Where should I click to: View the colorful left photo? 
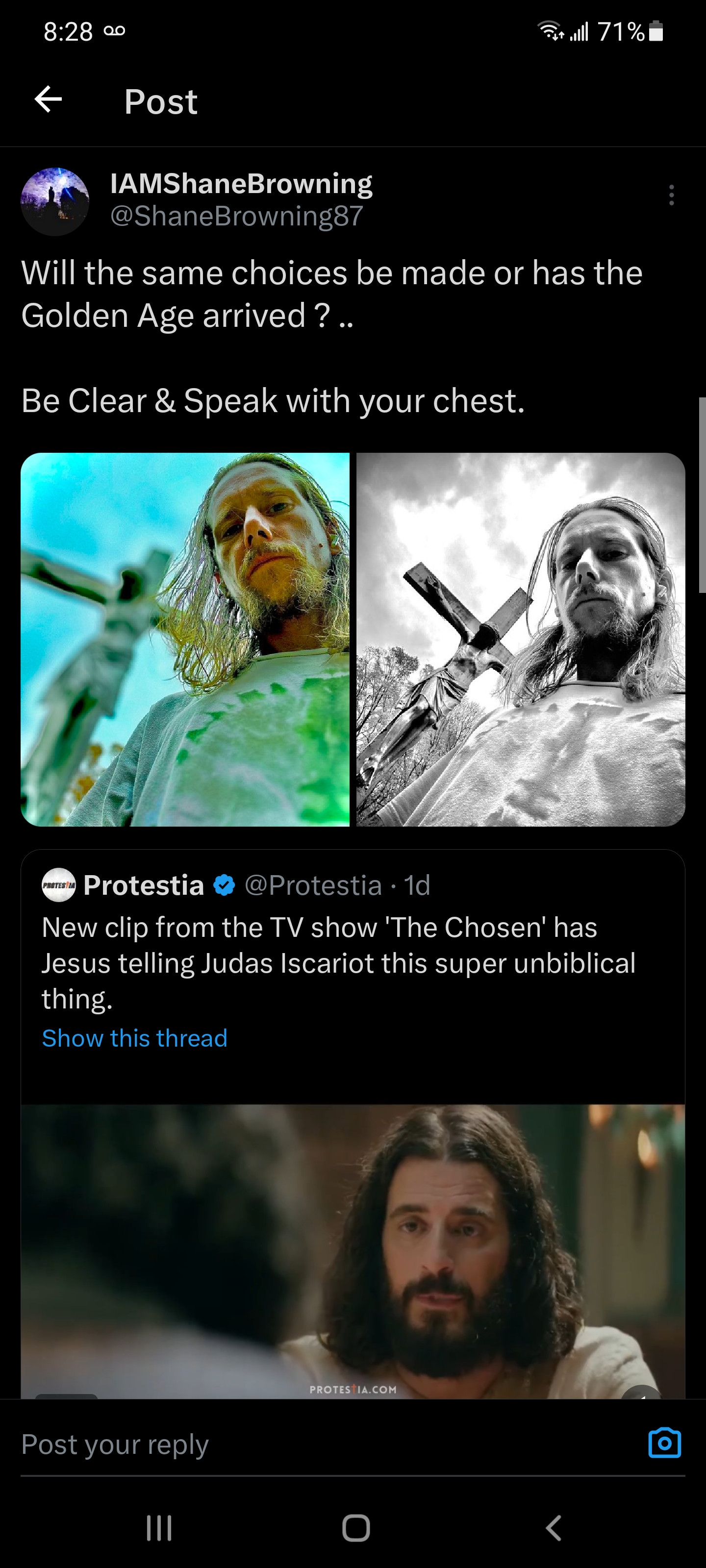[x=185, y=639]
